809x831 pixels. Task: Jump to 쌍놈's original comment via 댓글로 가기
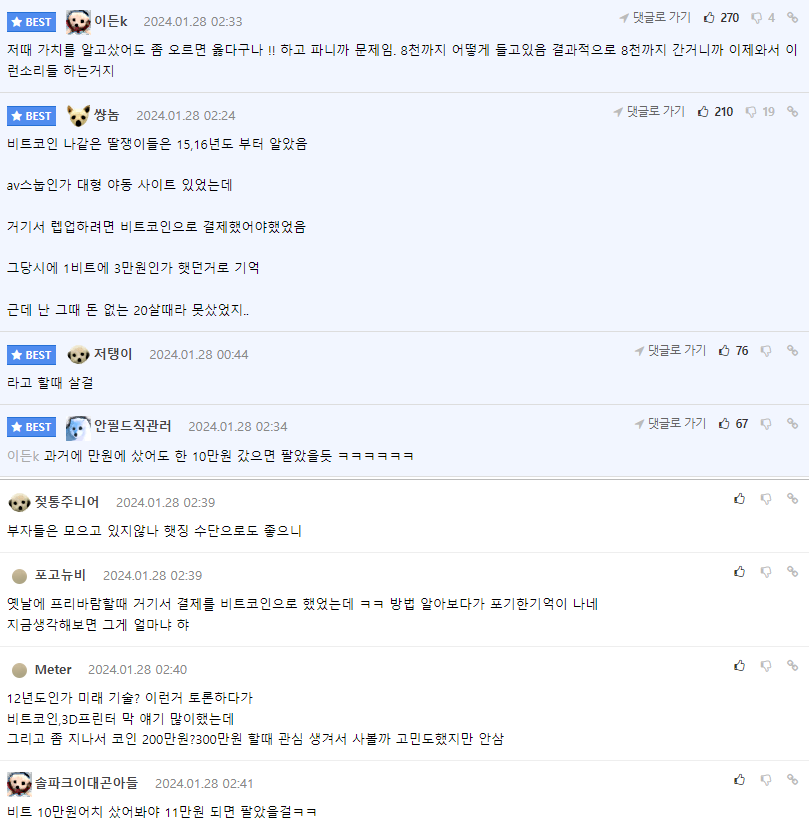click(649, 112)
